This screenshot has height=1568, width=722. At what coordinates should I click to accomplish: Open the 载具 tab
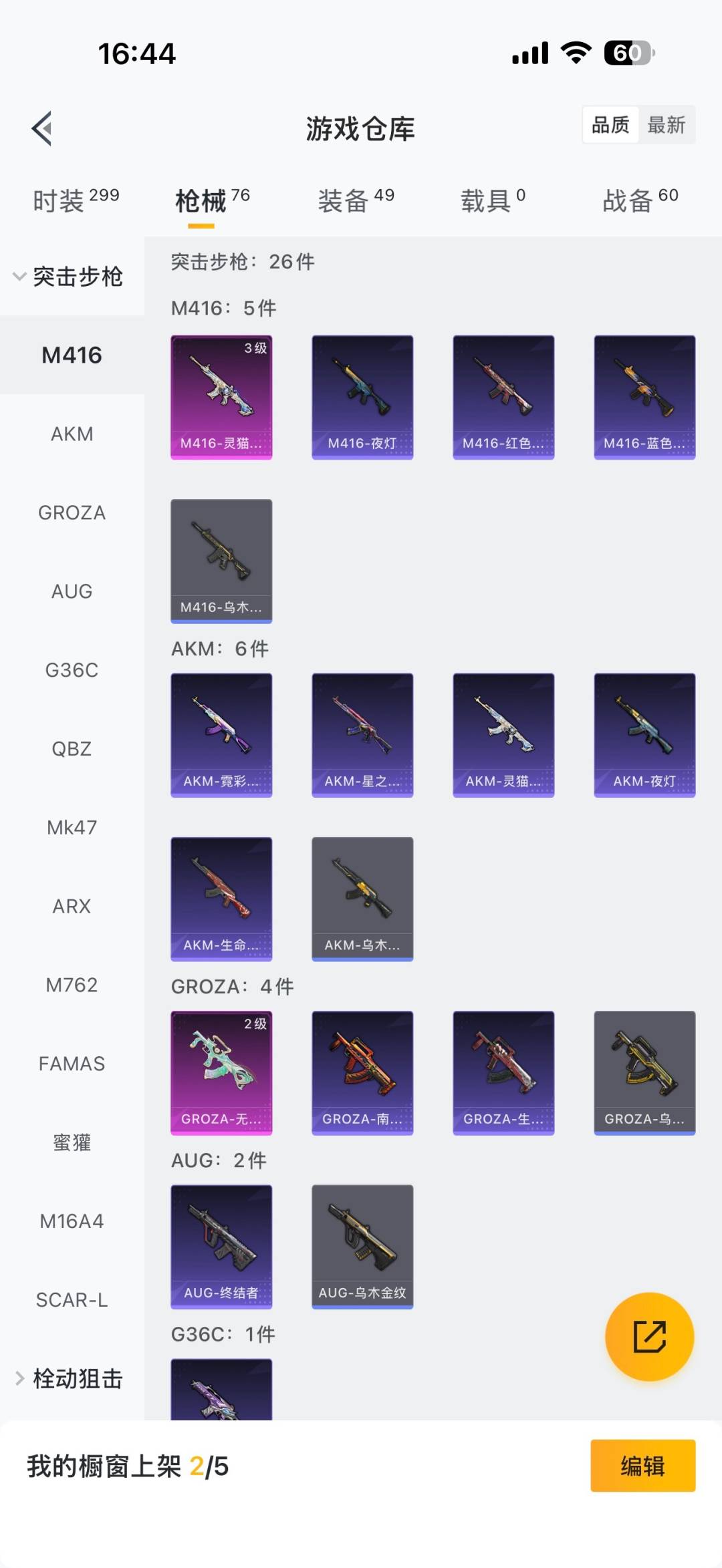(493, 200)
